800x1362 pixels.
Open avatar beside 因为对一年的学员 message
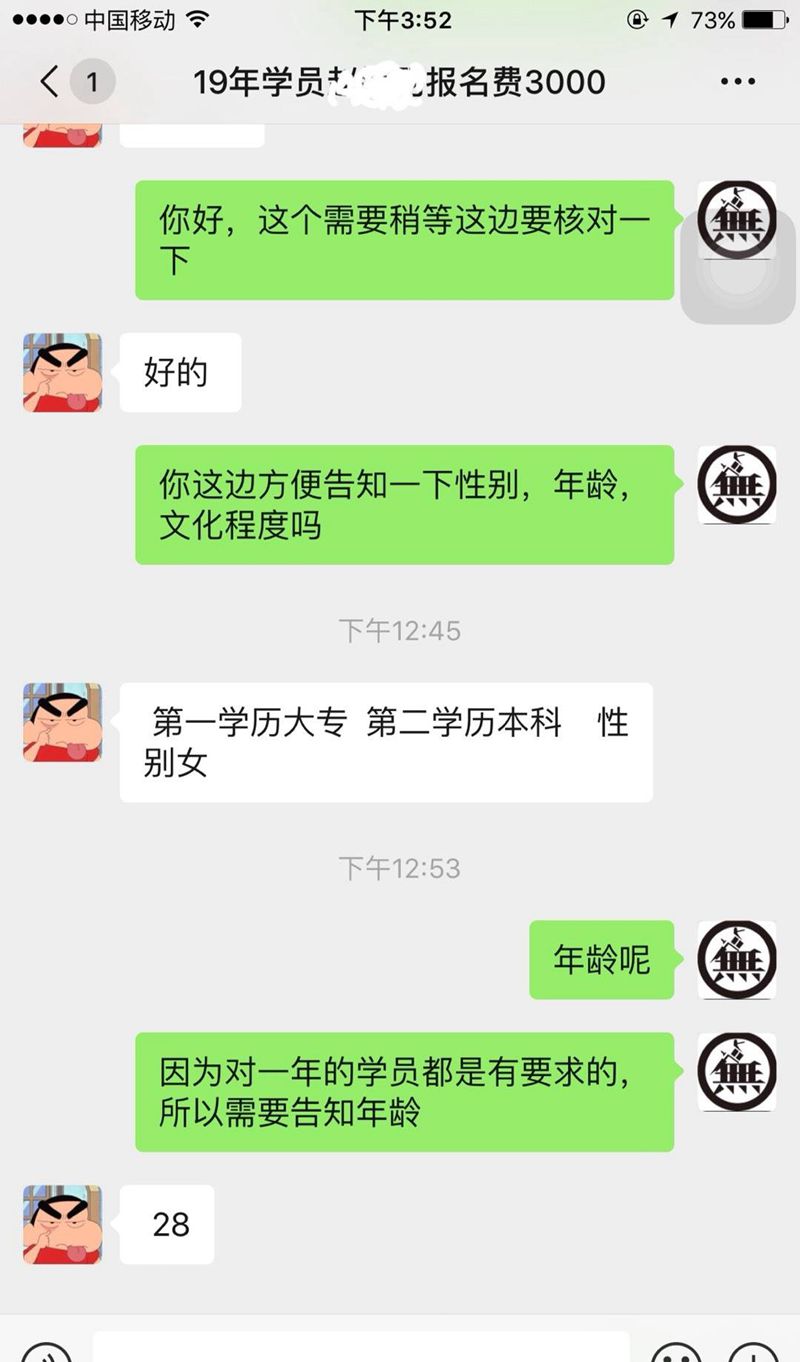pos(737,1072)
